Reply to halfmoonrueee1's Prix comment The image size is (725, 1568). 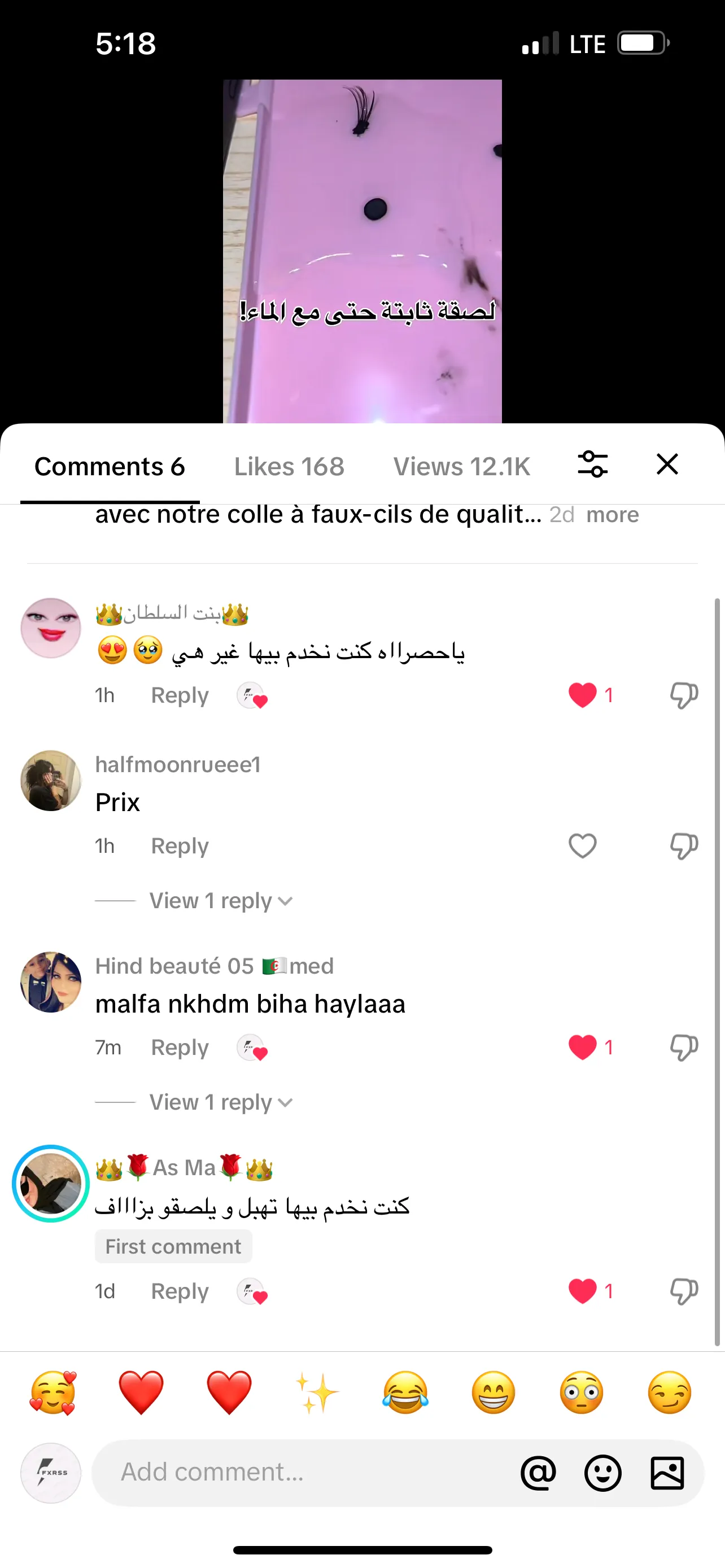tap(180, 846)
